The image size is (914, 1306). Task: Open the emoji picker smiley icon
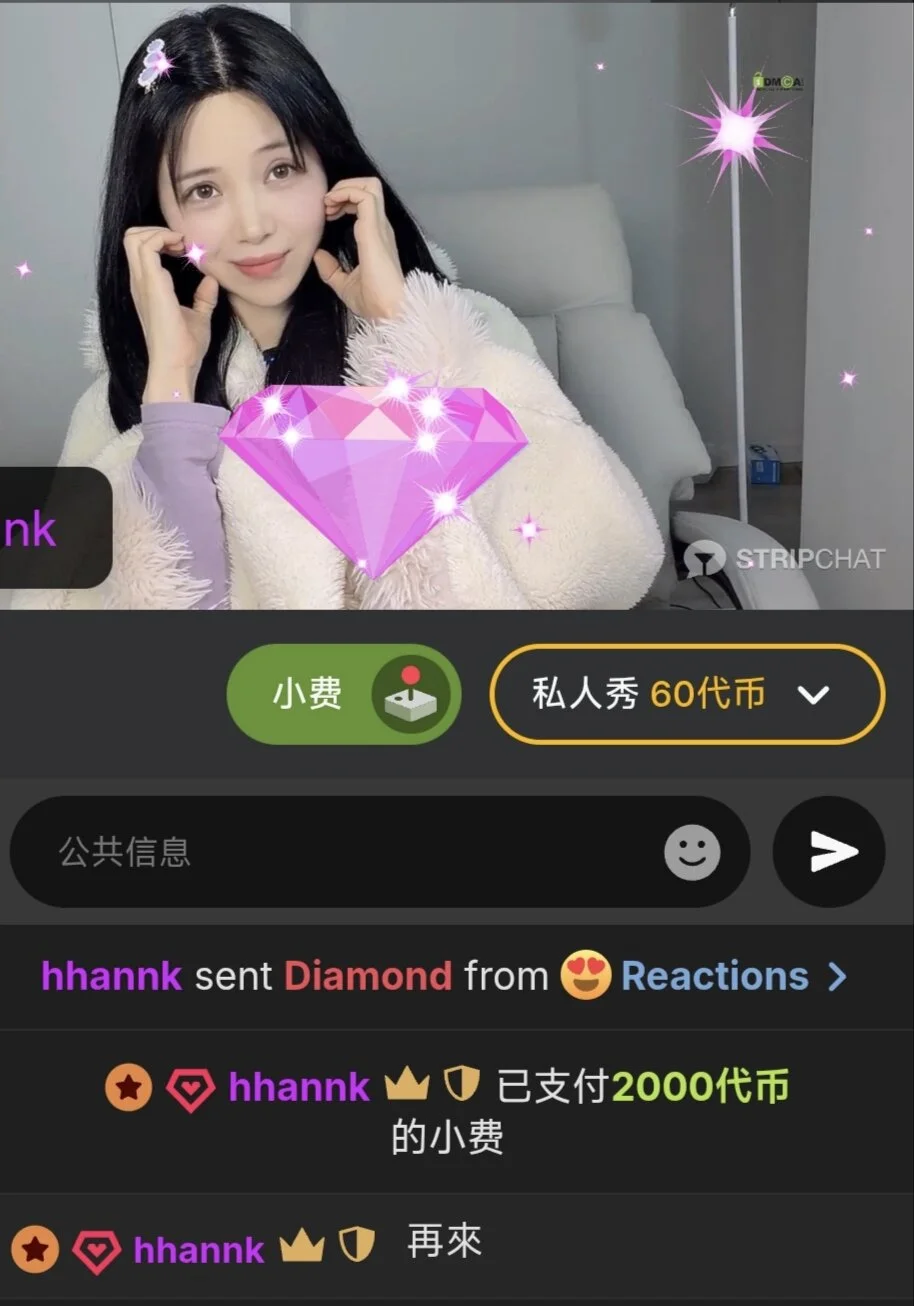point(692,852)
